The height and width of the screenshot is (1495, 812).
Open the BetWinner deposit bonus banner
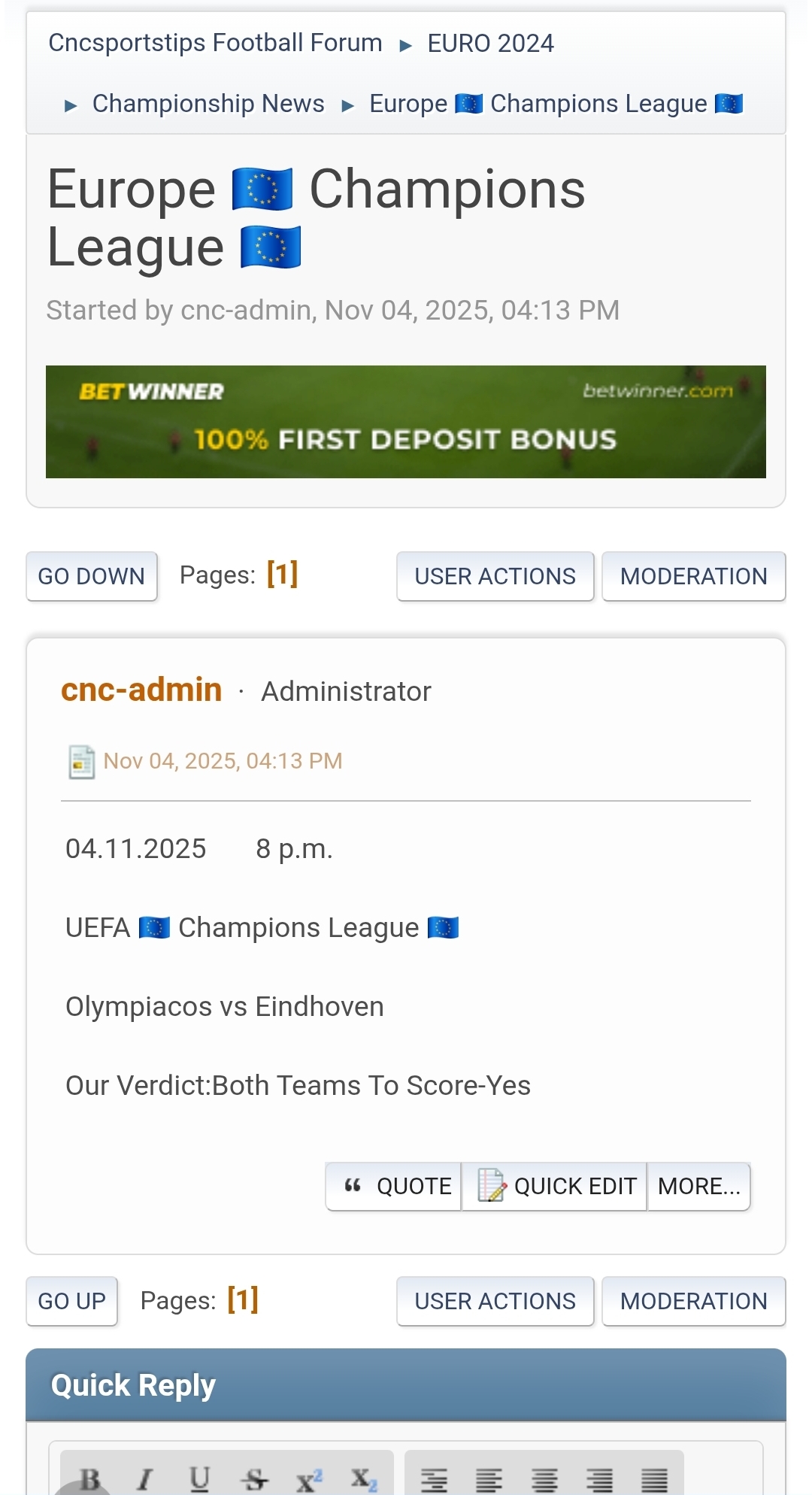406,422
